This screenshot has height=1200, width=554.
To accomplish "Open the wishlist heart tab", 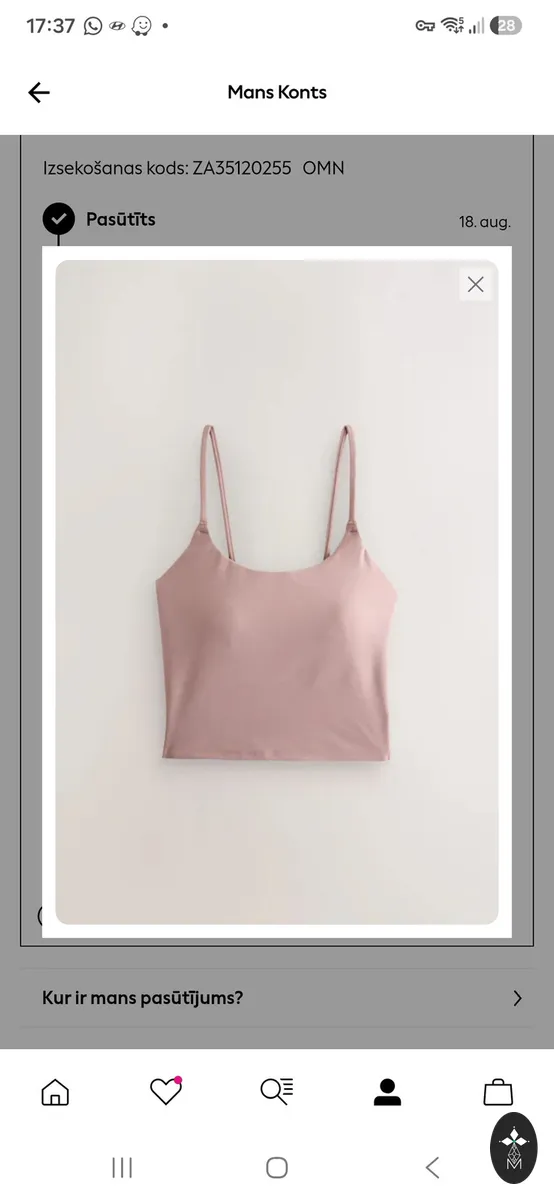I will tap(166, 1091).
